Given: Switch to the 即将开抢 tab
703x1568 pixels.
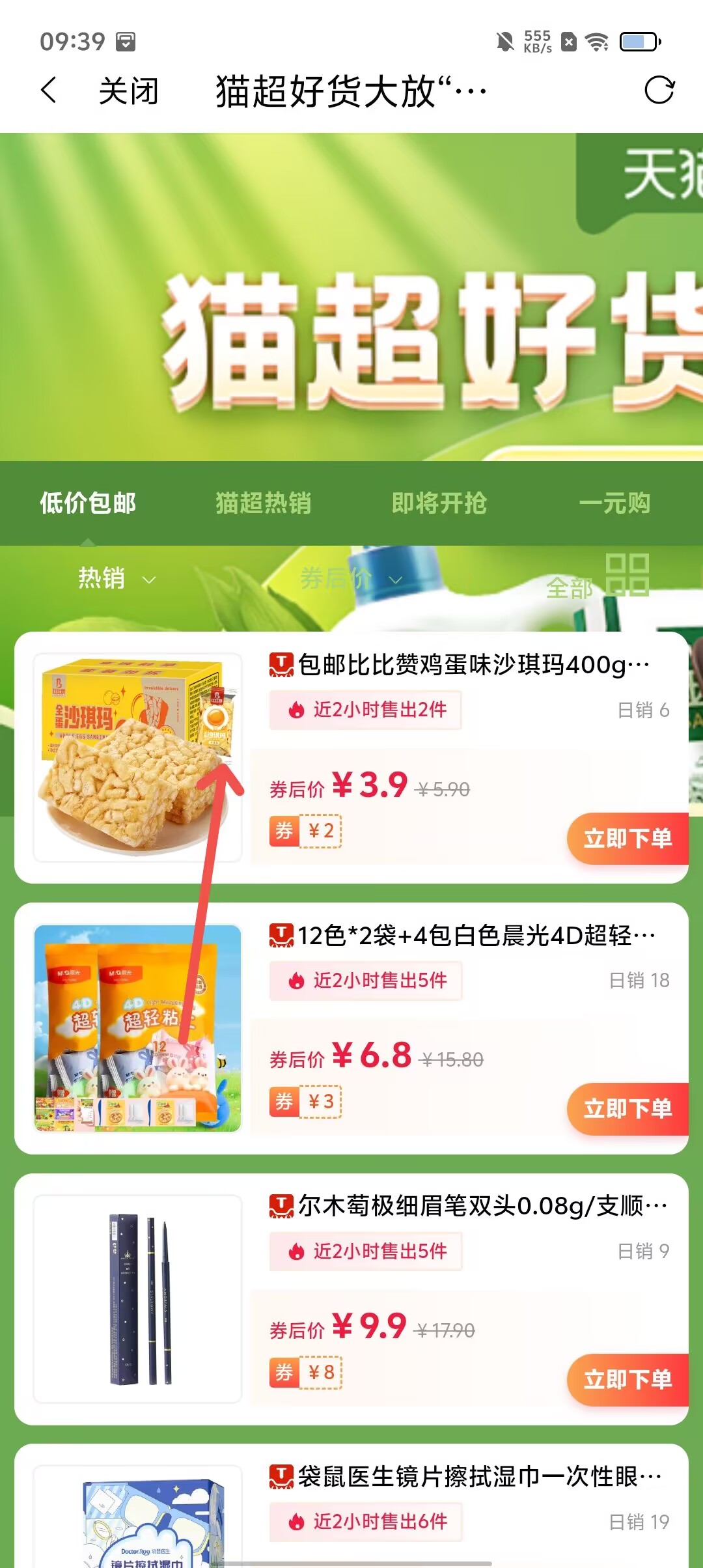Looking at the screenshot, I should pos(439,503).
